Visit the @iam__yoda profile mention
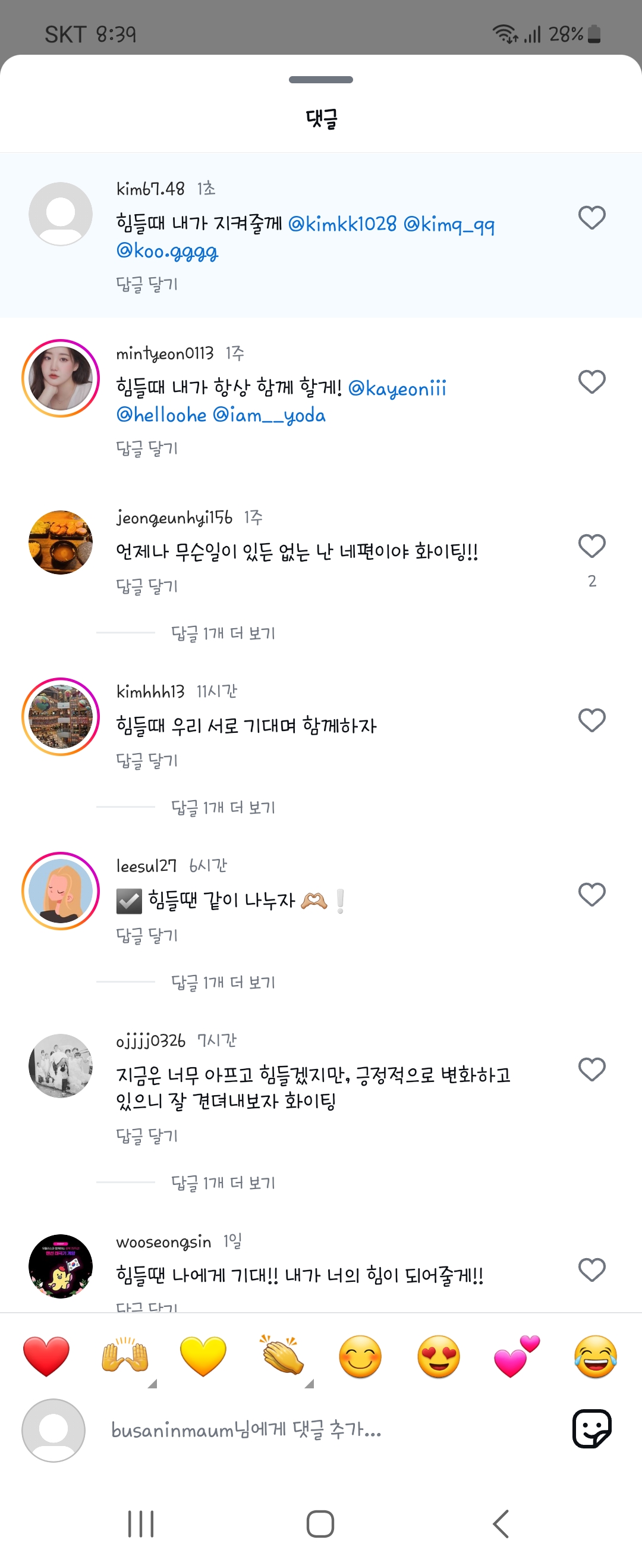The width and height of the screenshot is (642, 1568). (269, 416)
